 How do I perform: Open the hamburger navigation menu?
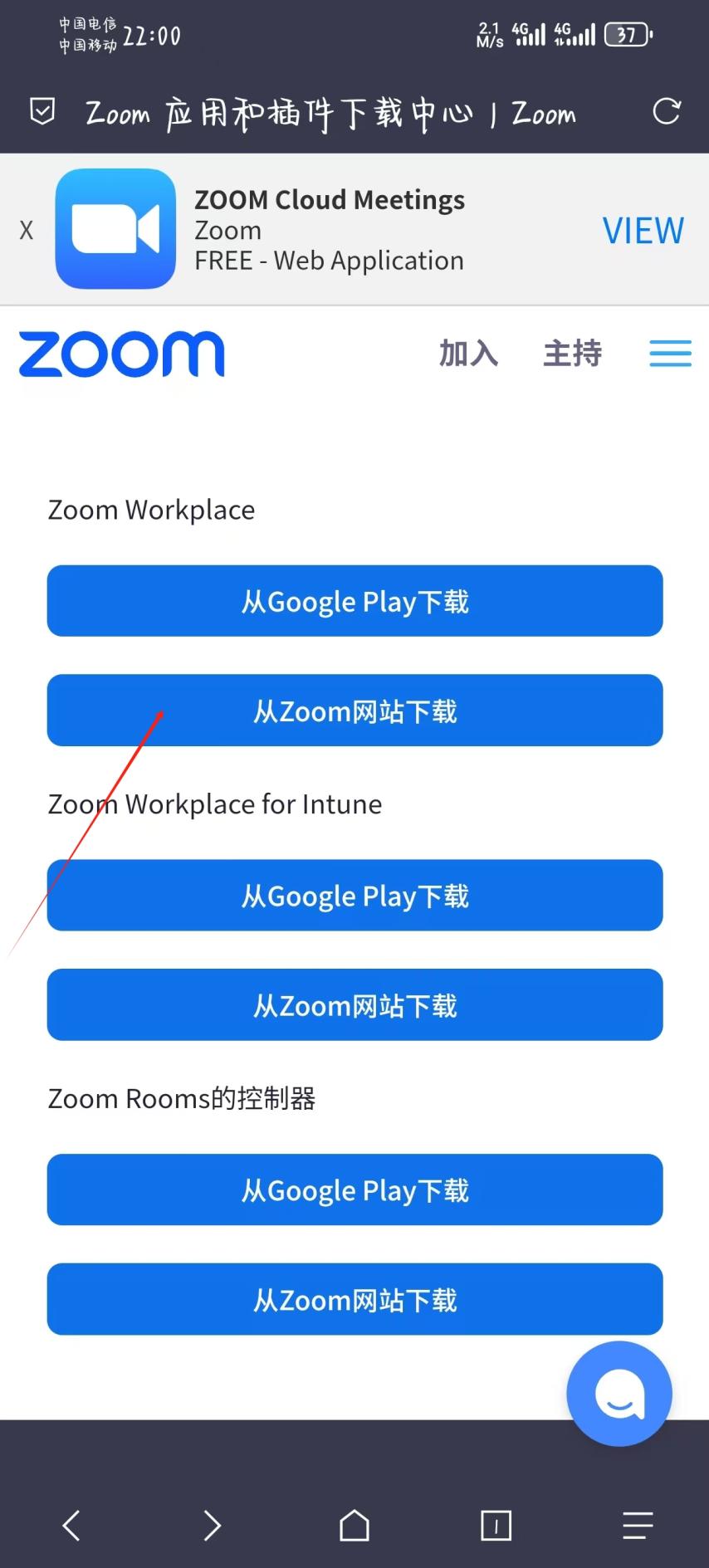pyautogui.click(x=670, y=354)
